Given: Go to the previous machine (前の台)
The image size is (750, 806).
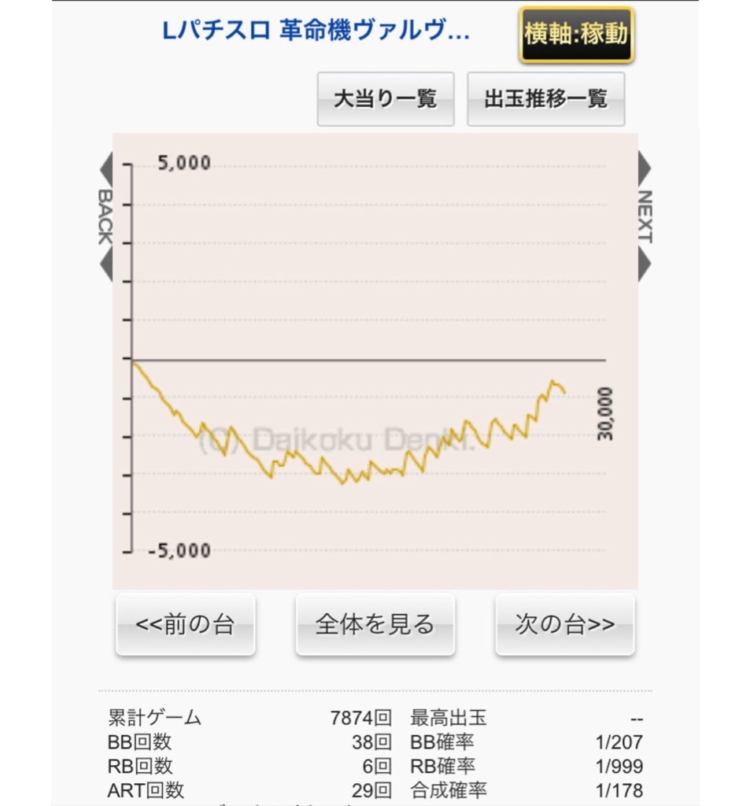Looking at the screenshot, I should (x=185, y=625).
